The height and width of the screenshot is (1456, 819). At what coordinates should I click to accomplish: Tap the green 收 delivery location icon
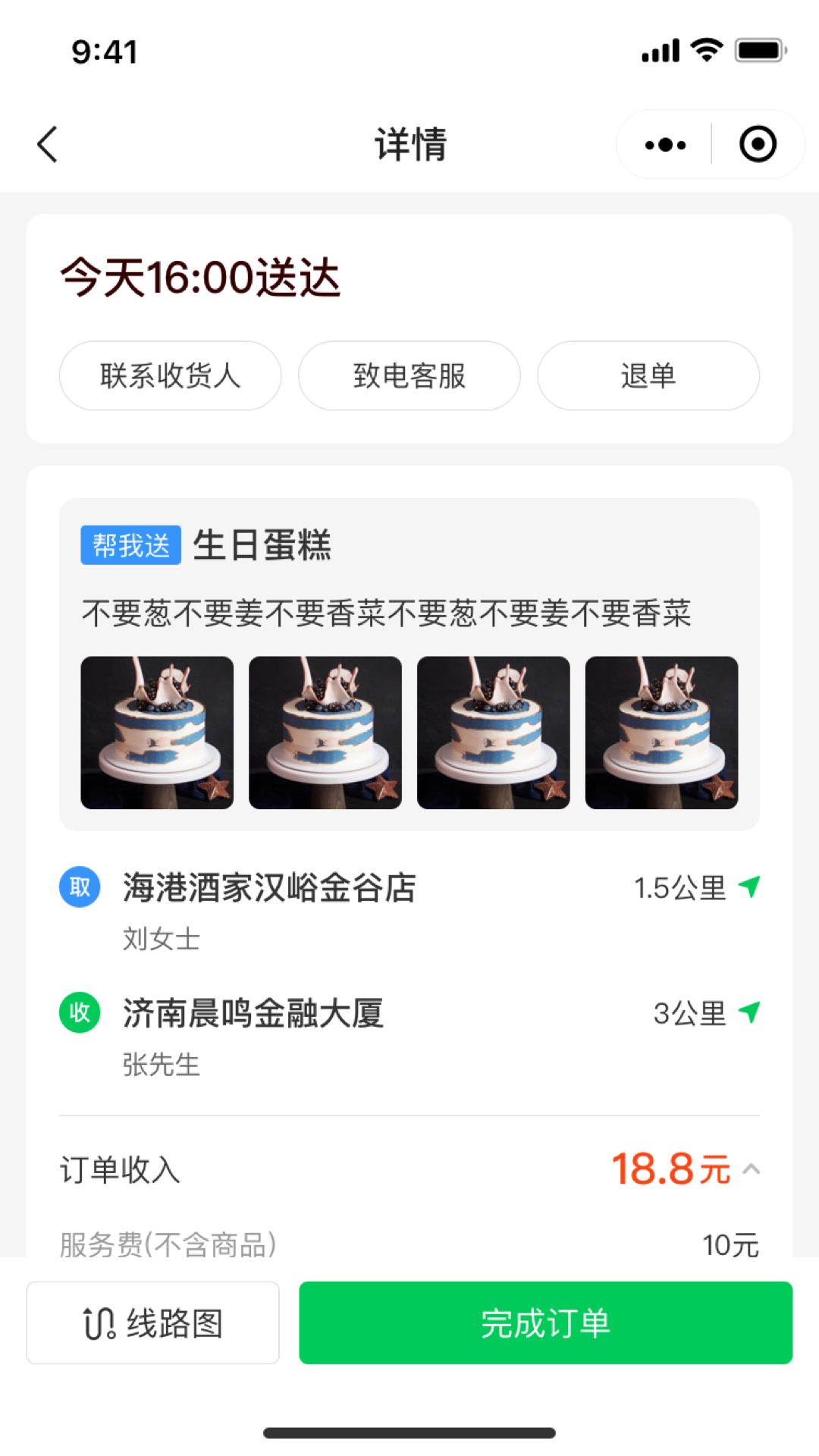[79, 1012]
